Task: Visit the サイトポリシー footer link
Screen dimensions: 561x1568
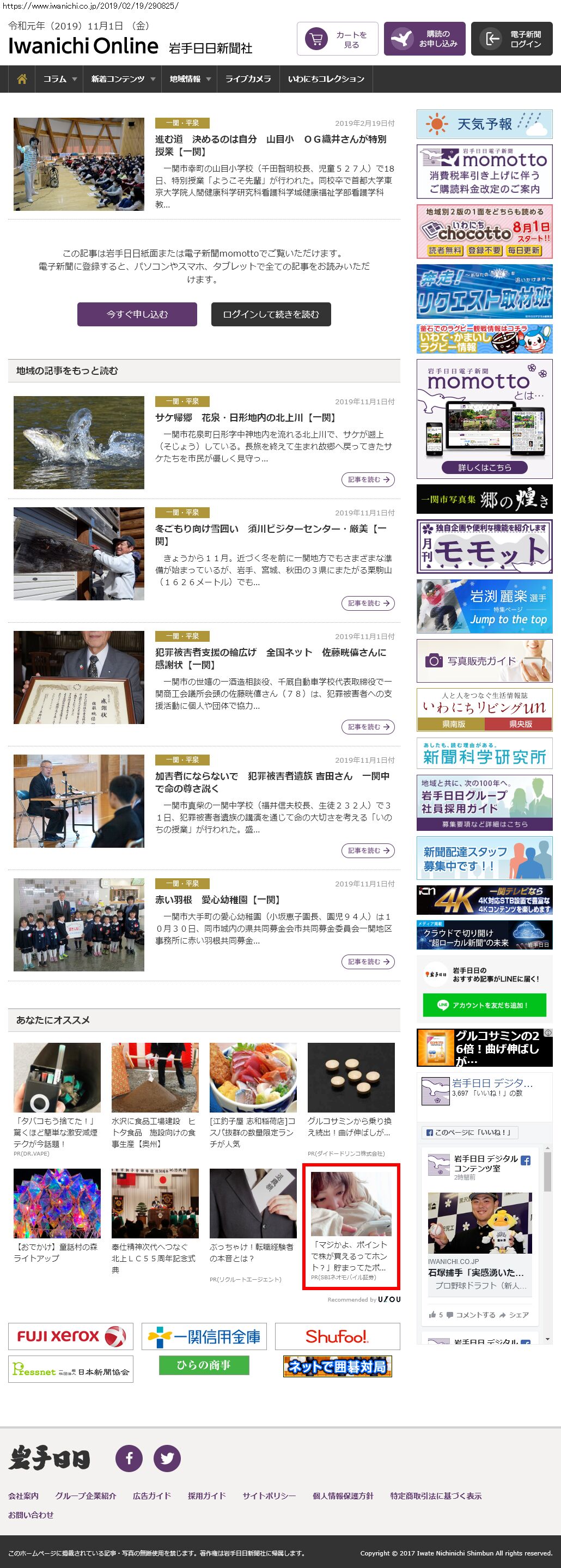Action: (269, 1496)
